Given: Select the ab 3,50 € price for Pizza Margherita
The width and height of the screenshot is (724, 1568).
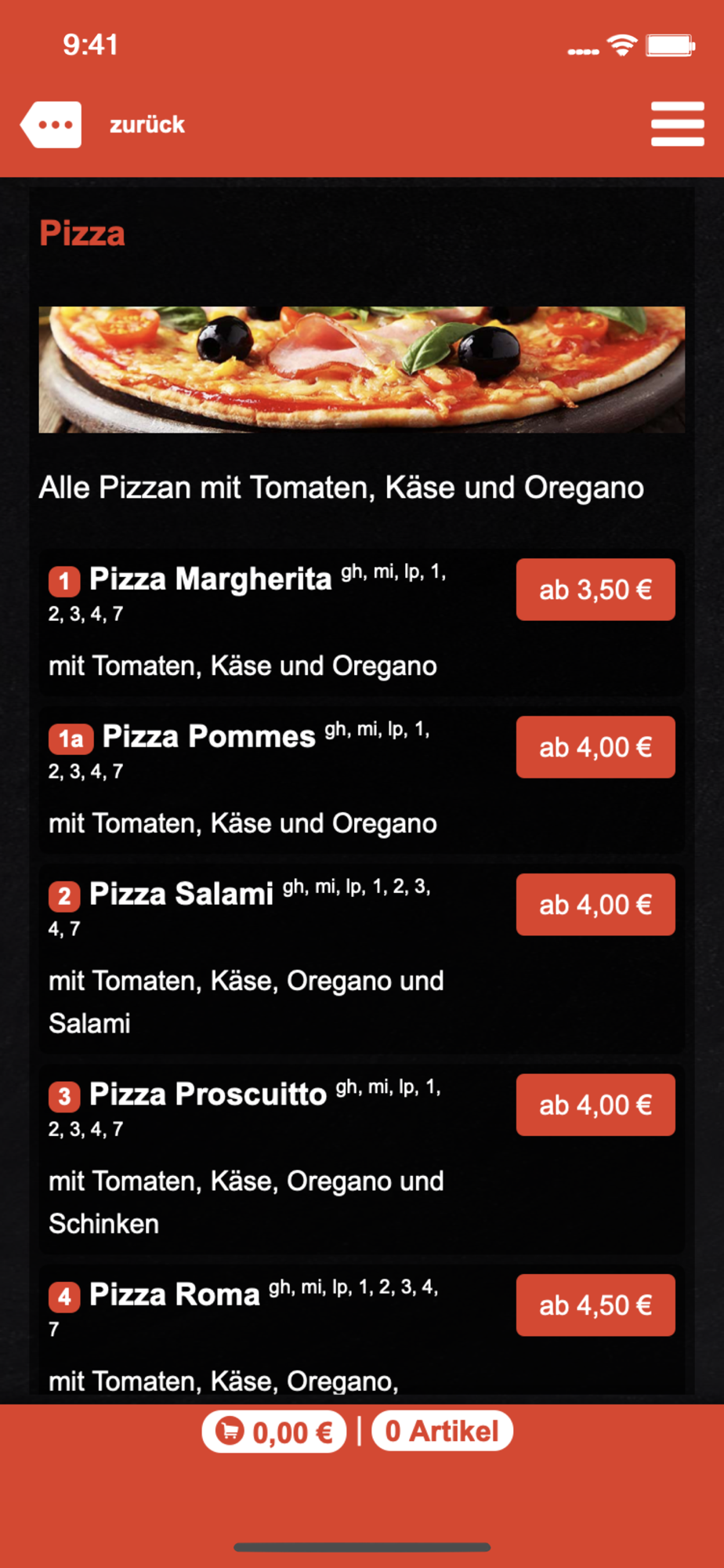Looking at the screenshot, I should (595, 590).
